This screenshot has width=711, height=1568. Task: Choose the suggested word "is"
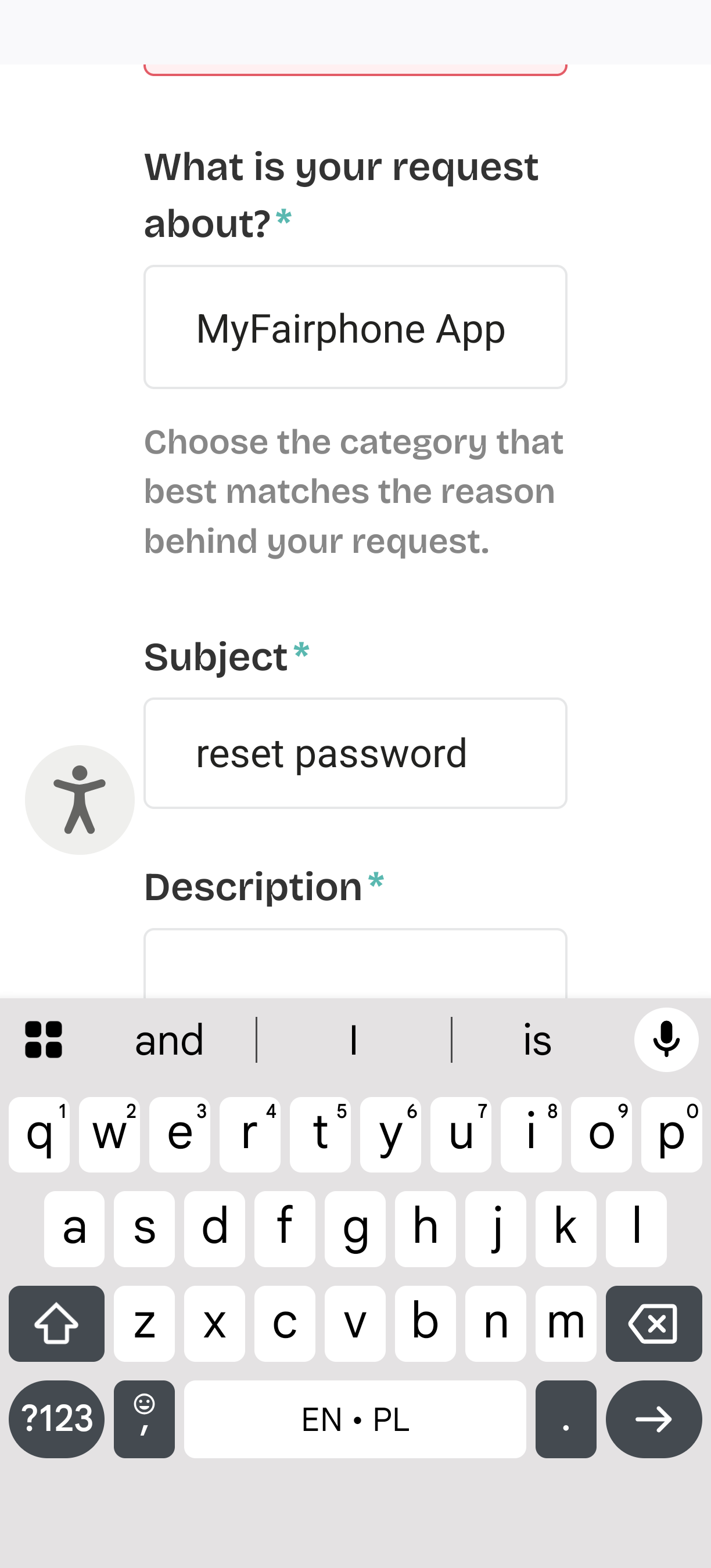537,1040
